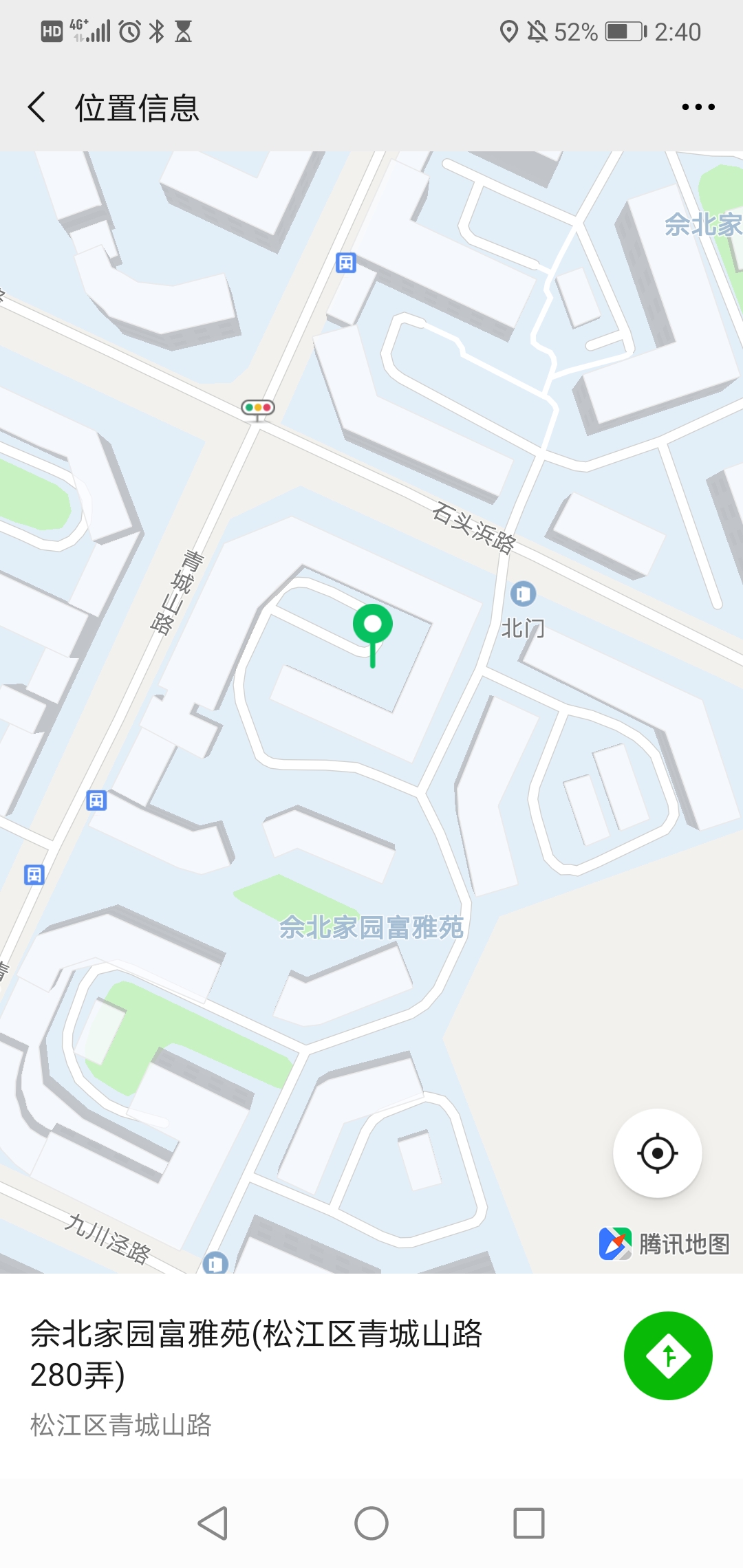Go back from the 位置信息 screen

[x=37, y=107]
